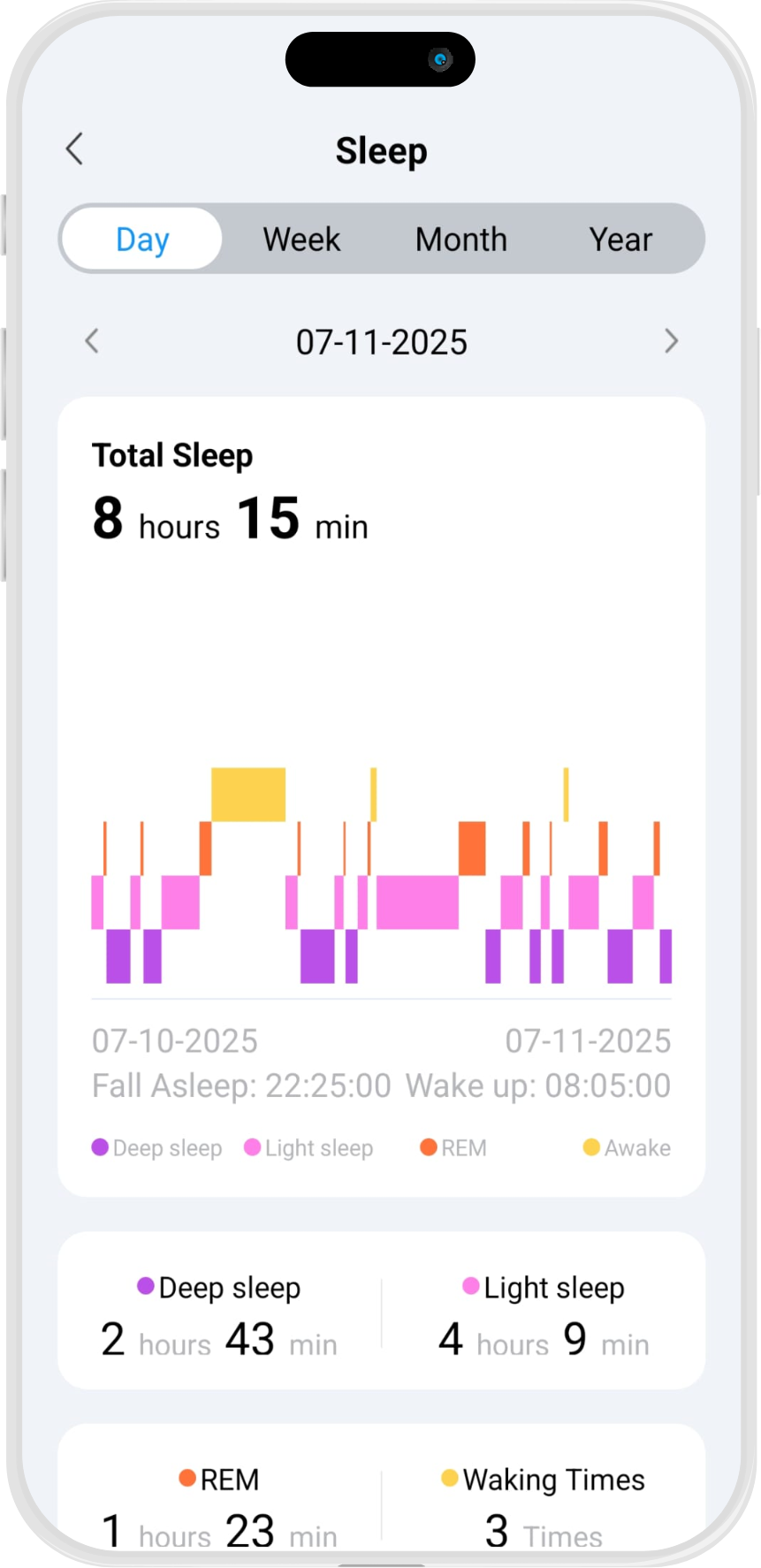Go to the previous day's sleep data
Viewport: 761px width, 1568px height.
click(x=92, y=341)
